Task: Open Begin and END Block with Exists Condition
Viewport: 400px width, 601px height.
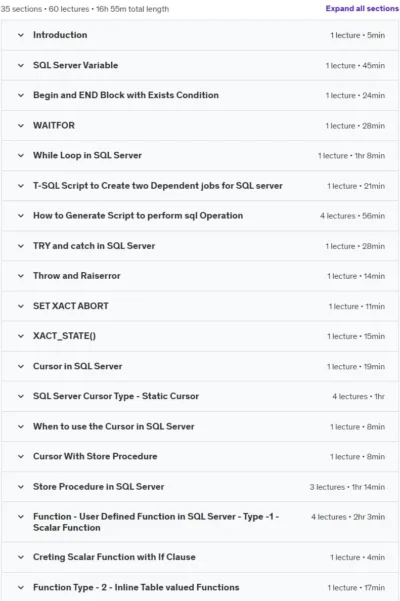Action: click(200, 95)
